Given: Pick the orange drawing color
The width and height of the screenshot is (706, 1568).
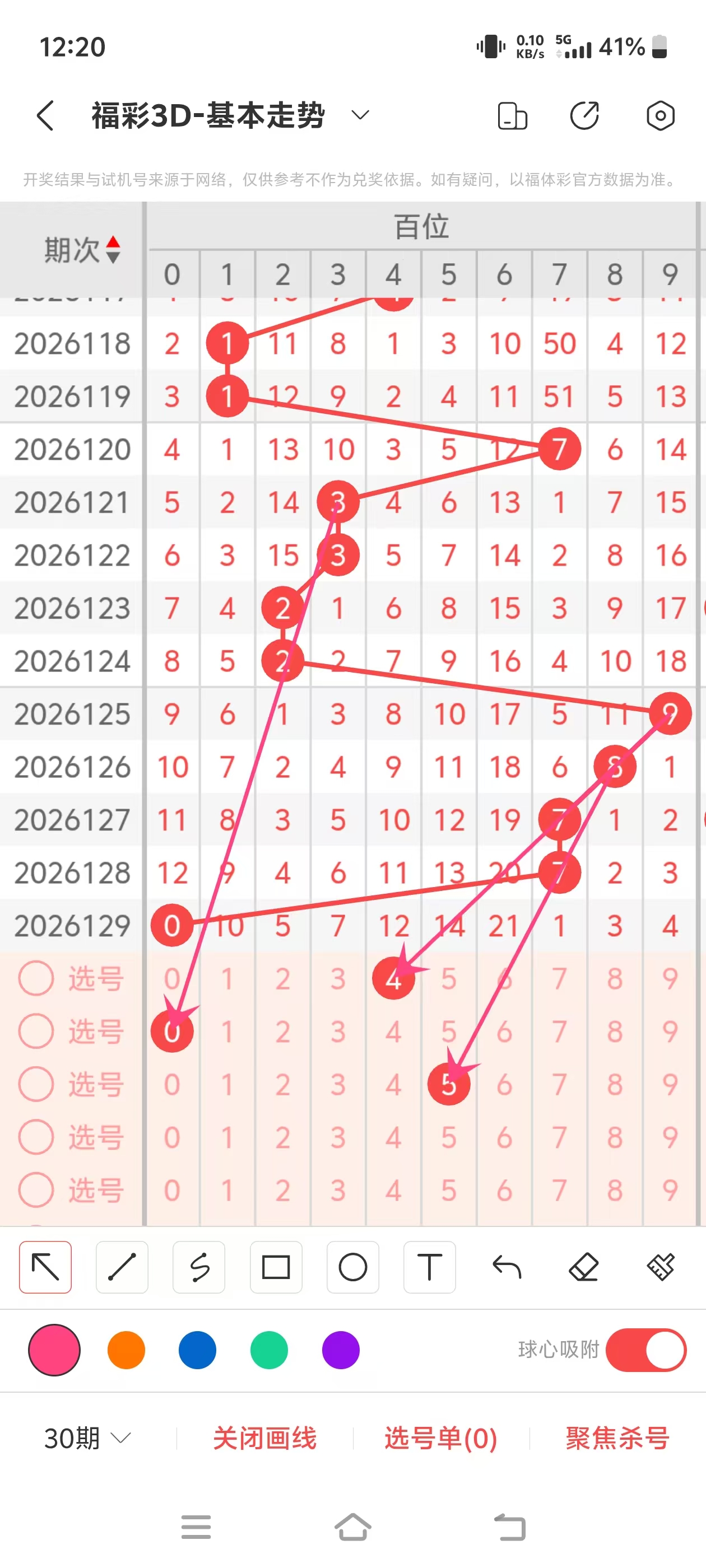Looking at the screenshot, I should click(126, 1350).
